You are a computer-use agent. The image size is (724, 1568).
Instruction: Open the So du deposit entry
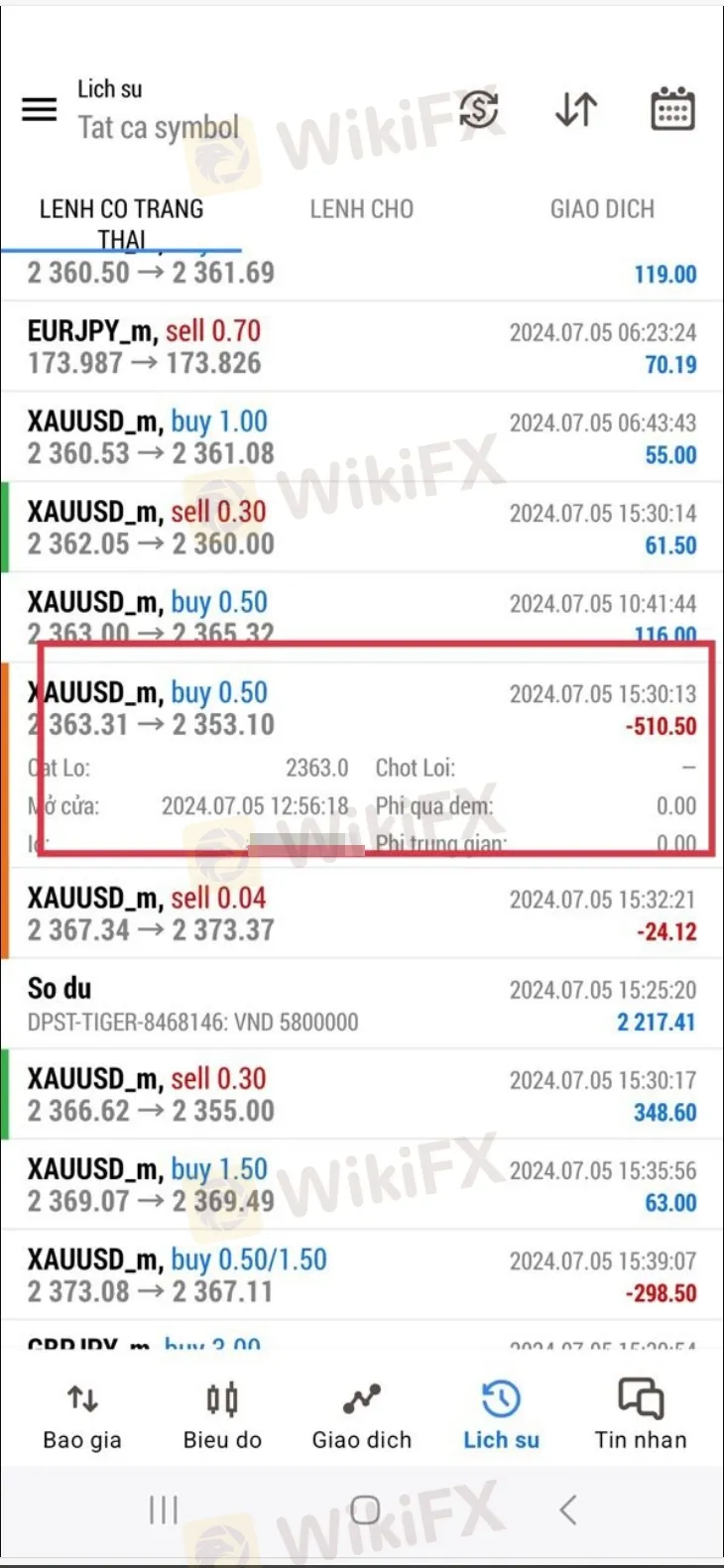point(362,1004)
